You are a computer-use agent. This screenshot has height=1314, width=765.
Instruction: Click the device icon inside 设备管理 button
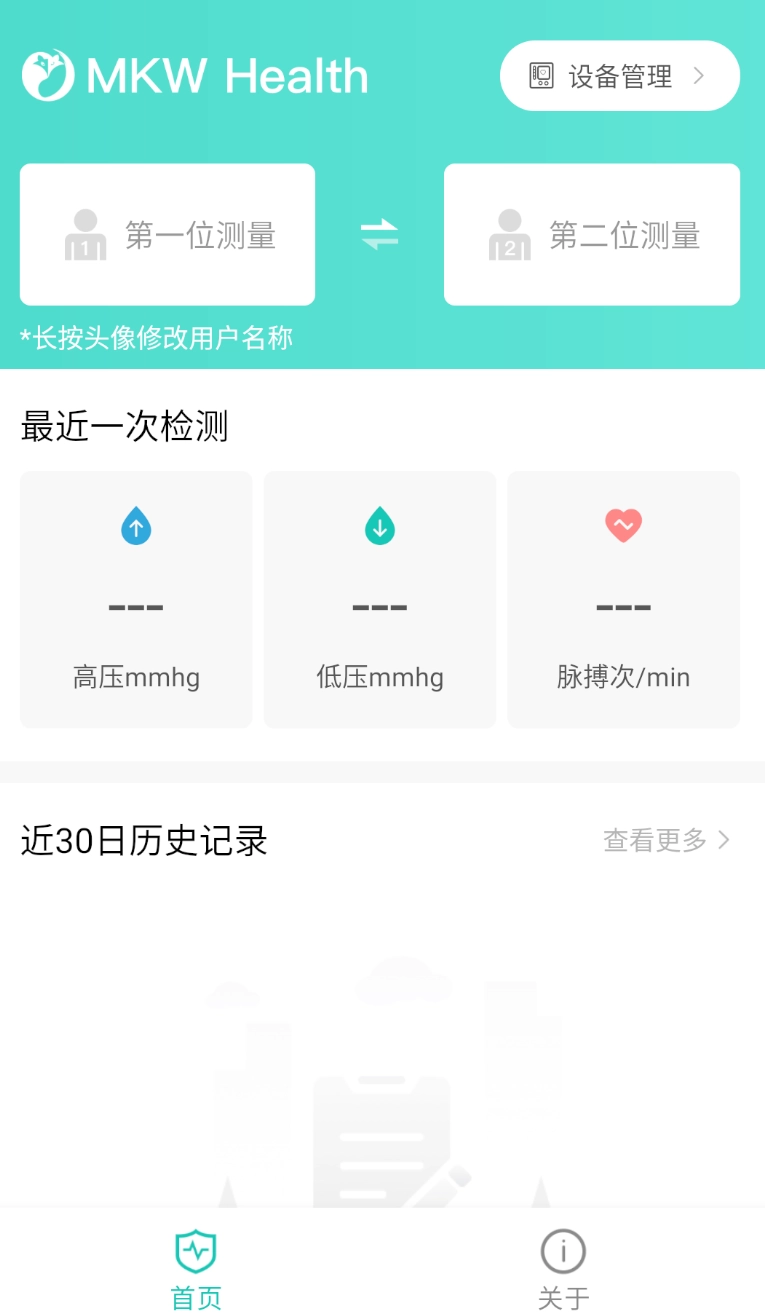click(x=541, y=75)
